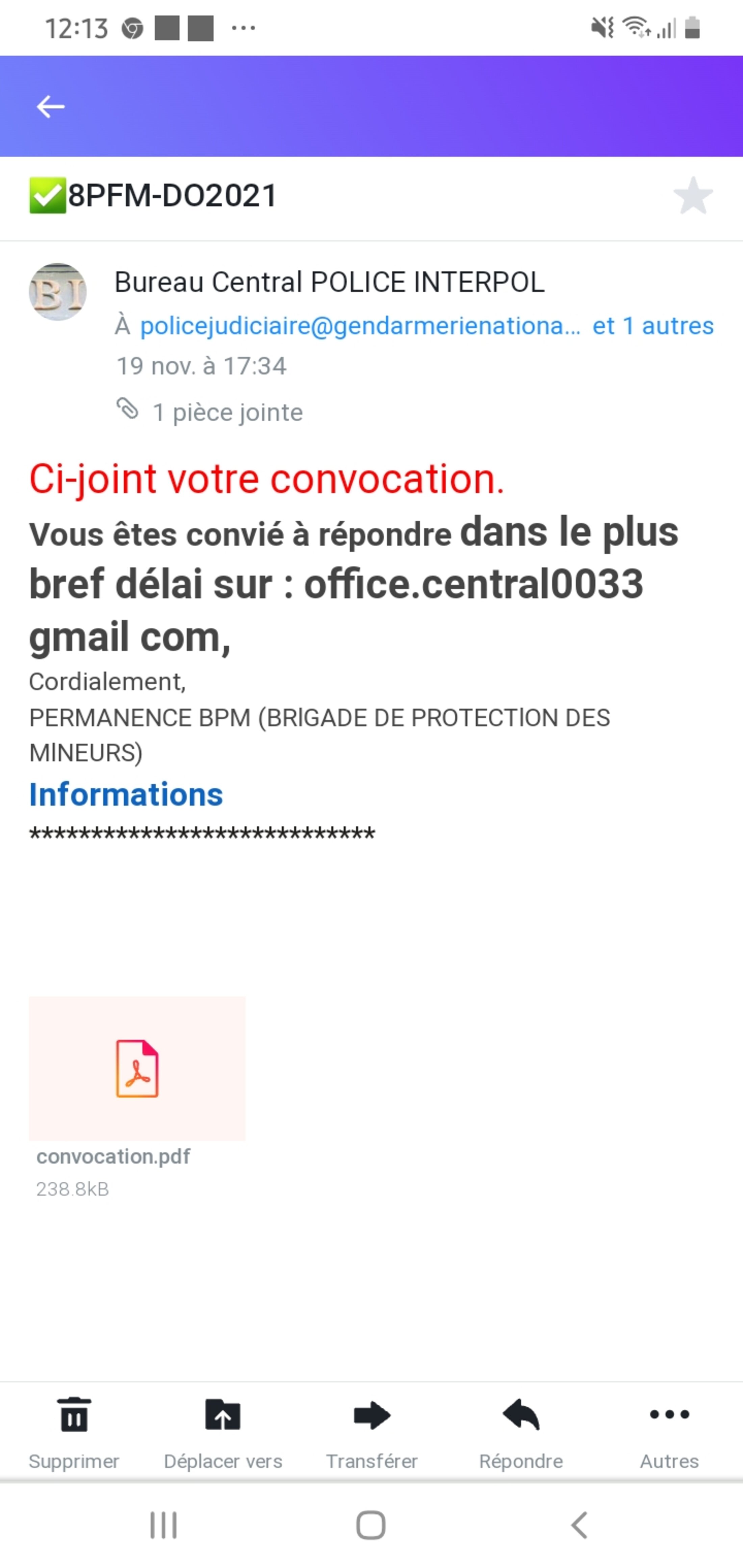
Task: Go back using the top arrow
Action: [51, 106]
